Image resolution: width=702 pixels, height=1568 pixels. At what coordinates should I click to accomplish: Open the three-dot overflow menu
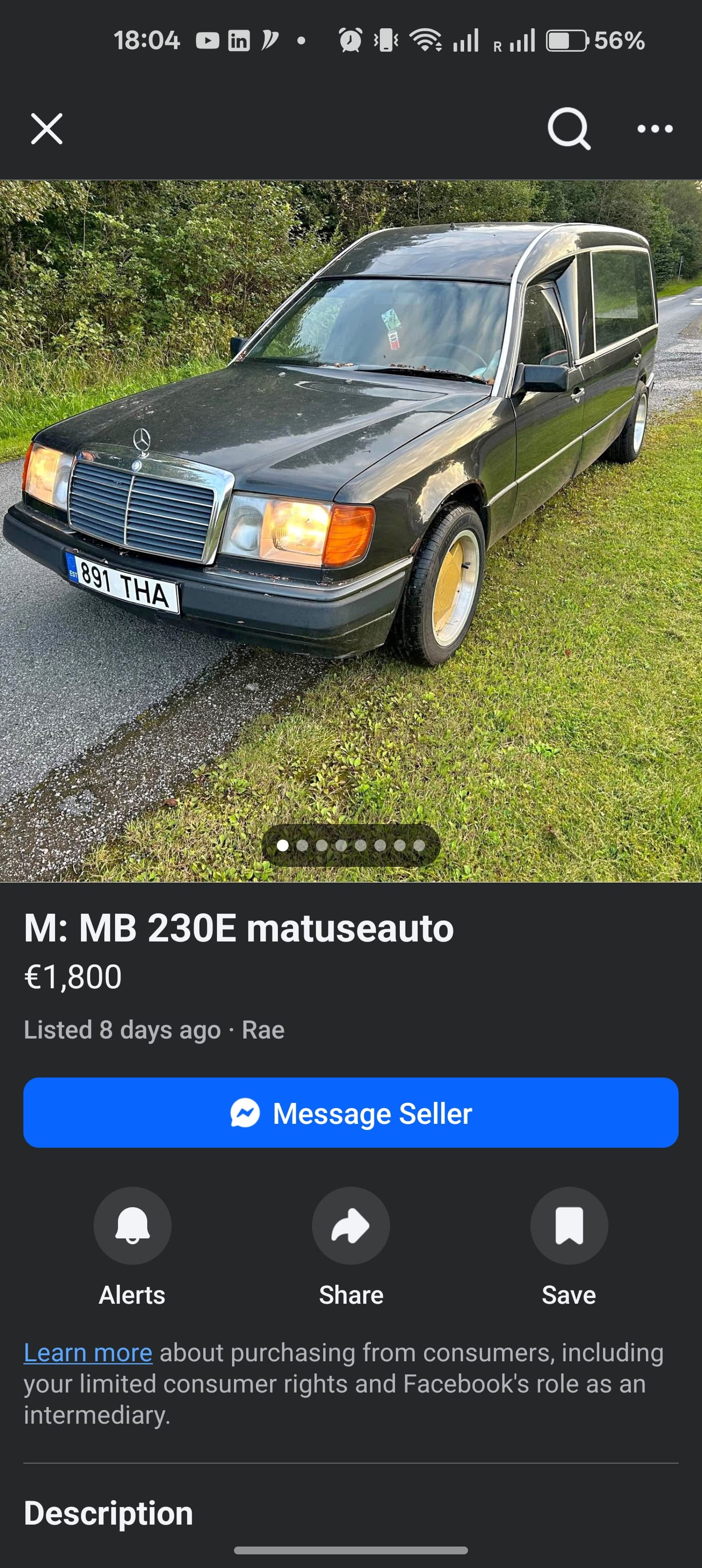(655, 128)
